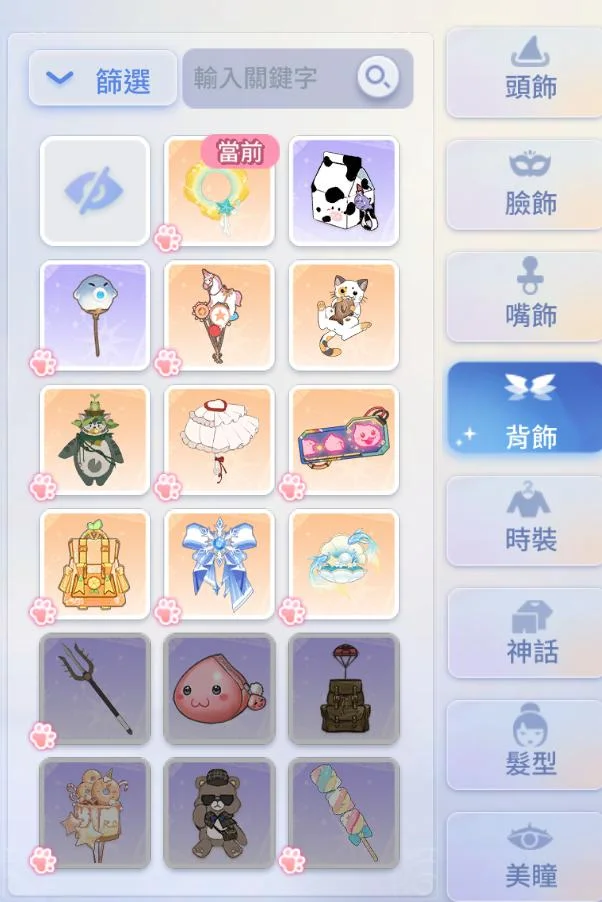The height and width of the screenshot is (902, 602).
Task: Choose the black trident item
Action: 95,689
